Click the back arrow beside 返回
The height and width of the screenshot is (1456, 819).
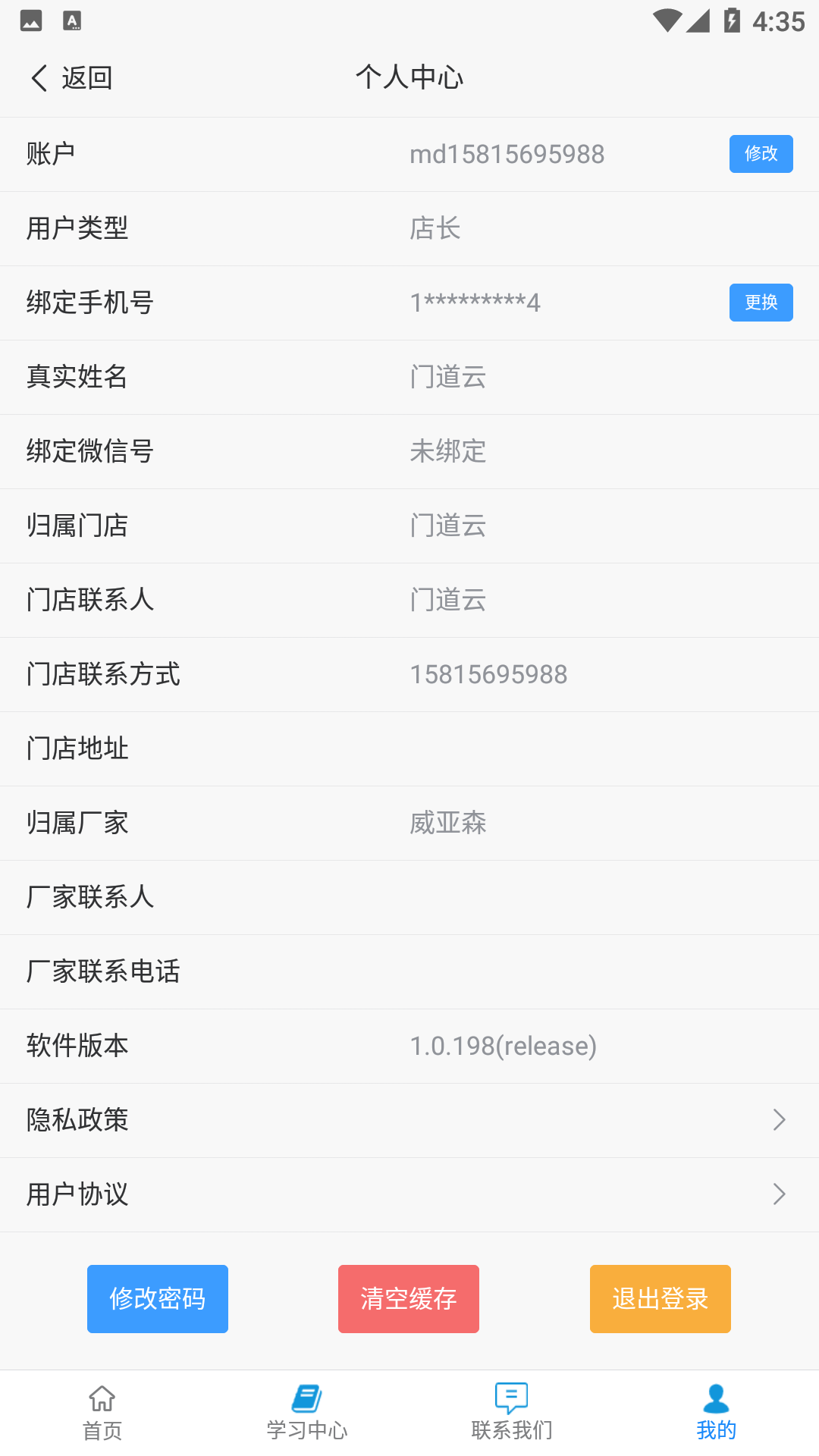tap(38, 78)
